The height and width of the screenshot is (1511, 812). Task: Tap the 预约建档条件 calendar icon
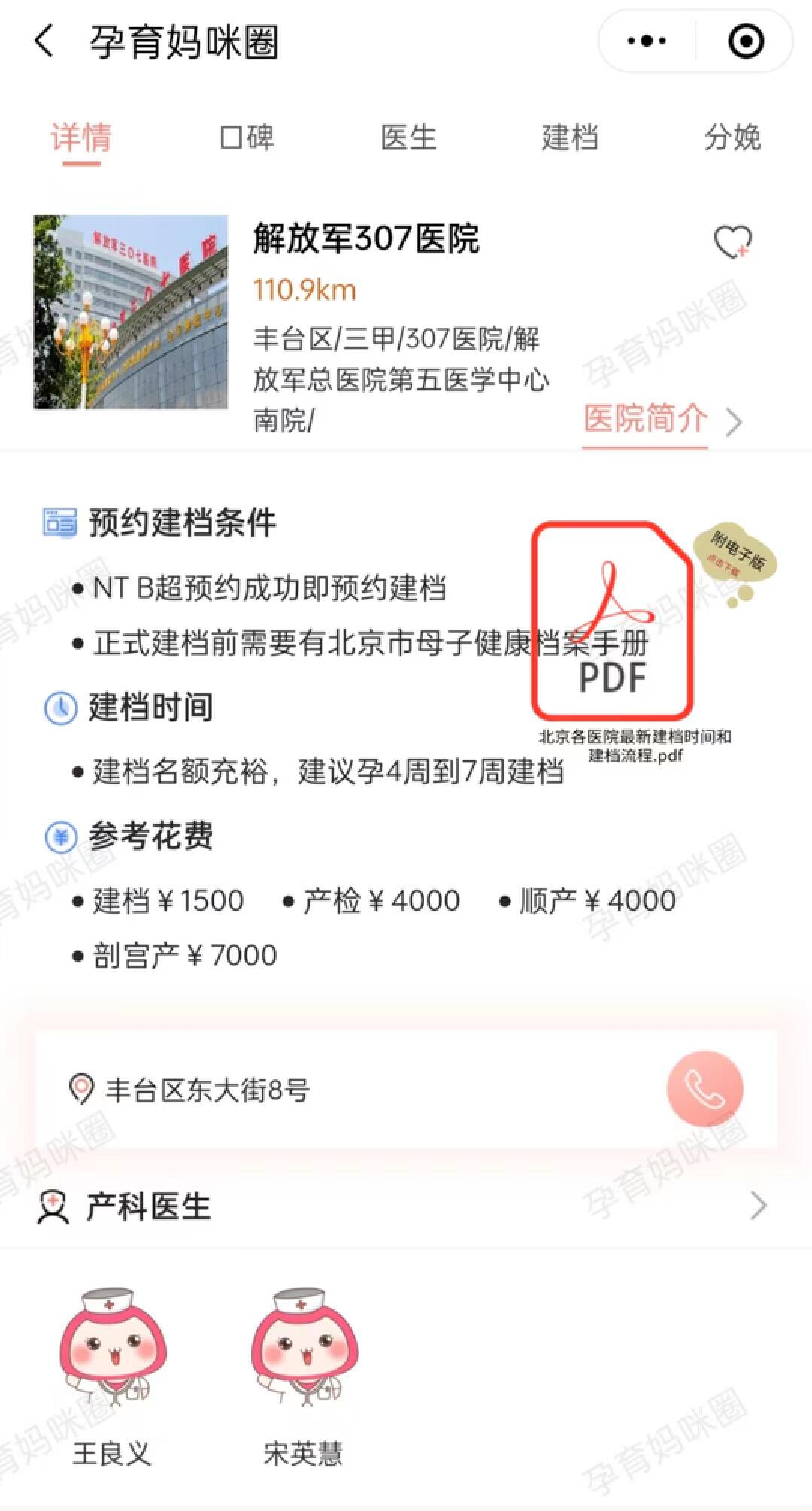pos(59,524)
